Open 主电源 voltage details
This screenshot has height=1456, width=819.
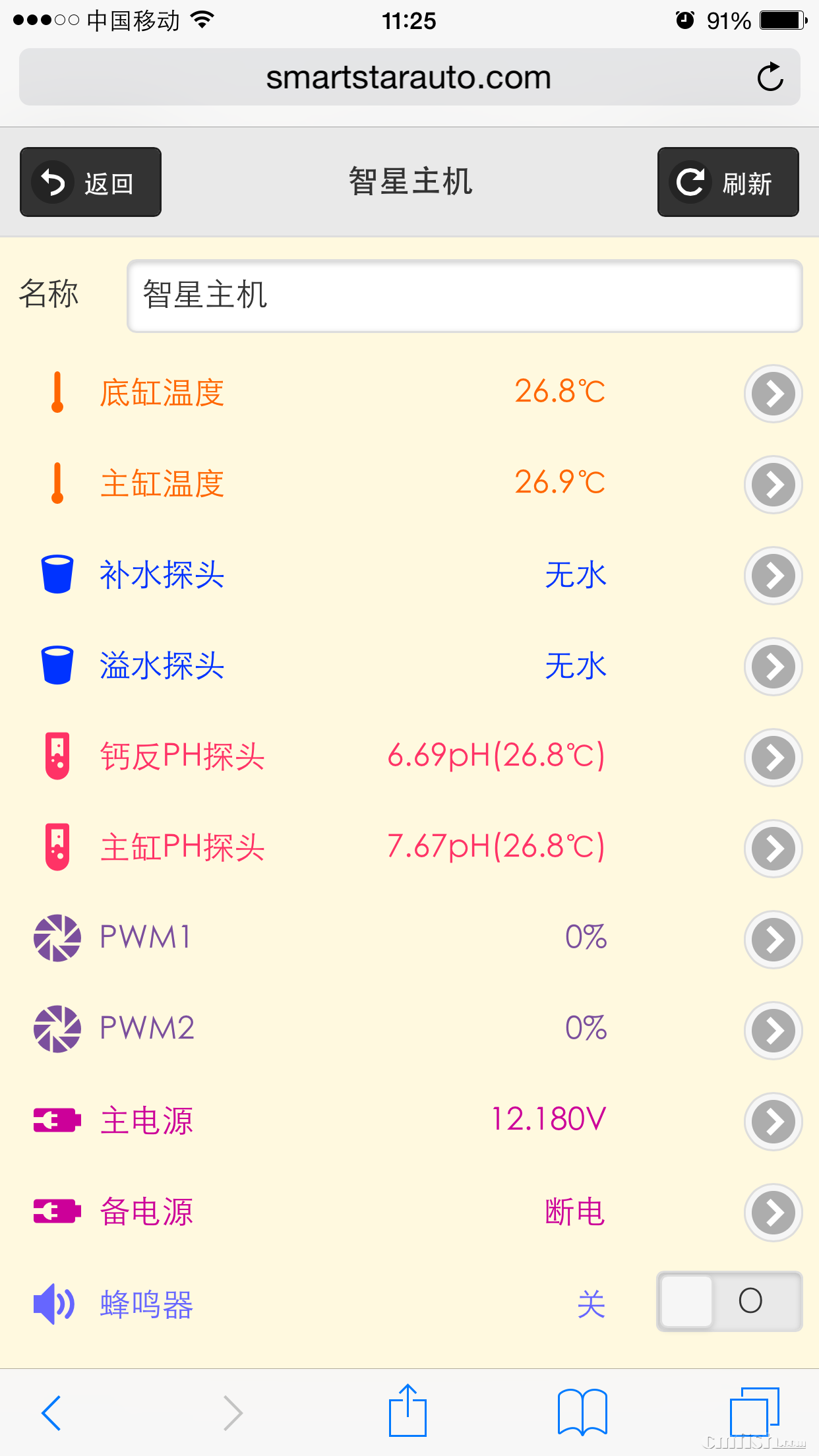coord(773,1122)
